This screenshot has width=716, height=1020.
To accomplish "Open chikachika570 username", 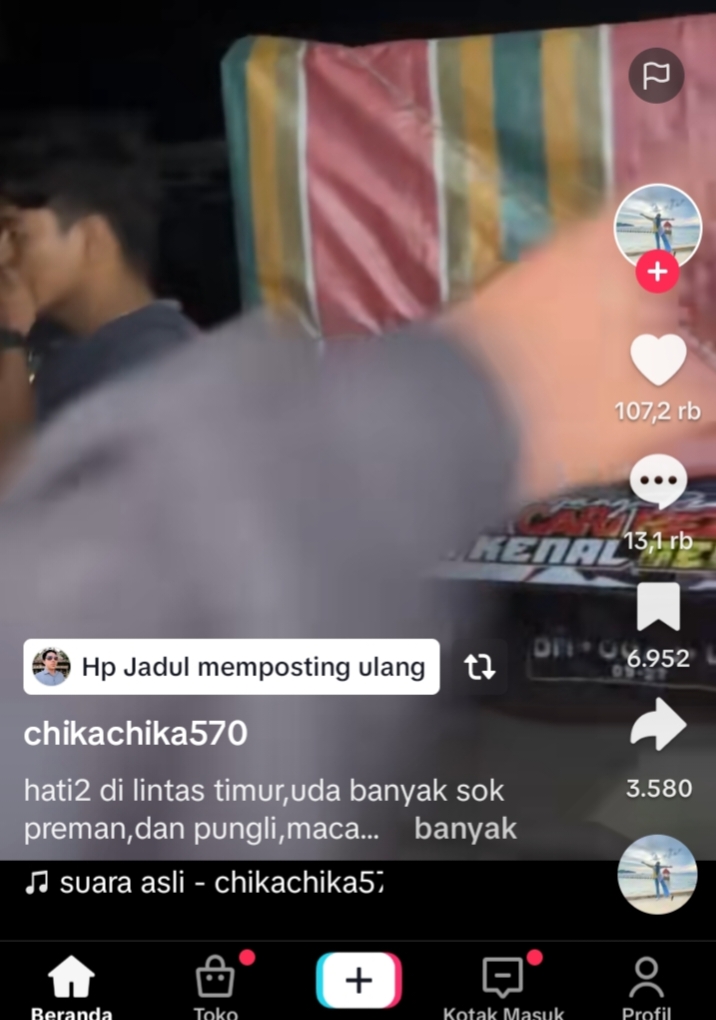I will coord(135,734).
